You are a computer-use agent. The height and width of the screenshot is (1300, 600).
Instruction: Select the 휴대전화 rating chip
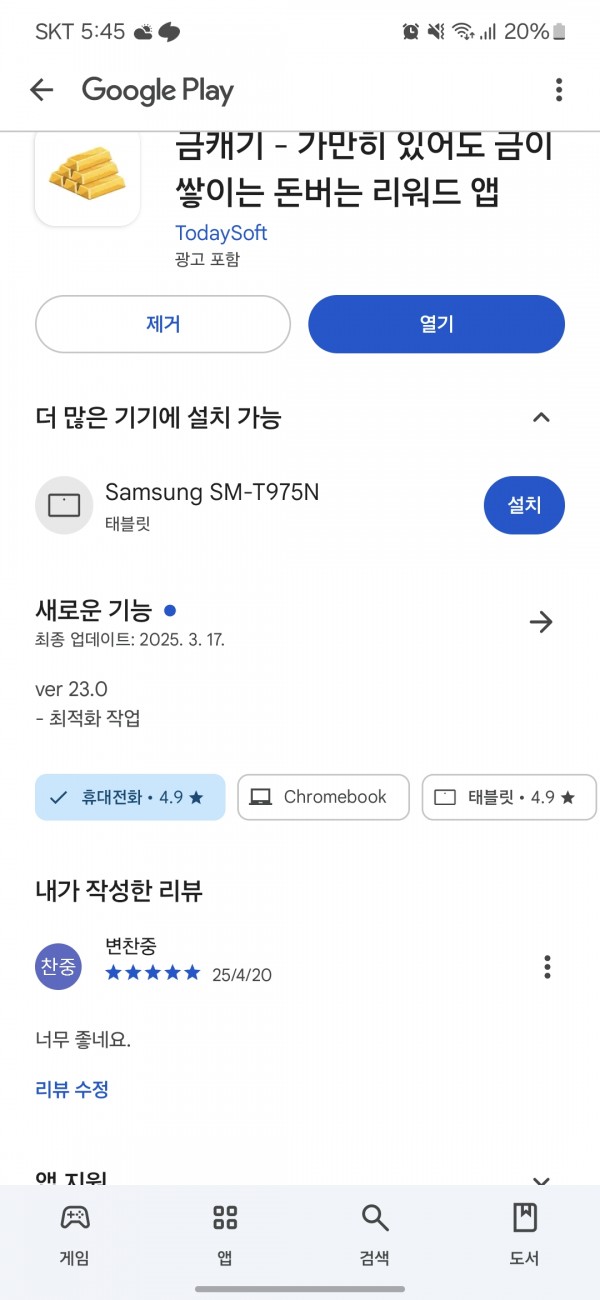point(130,797)
